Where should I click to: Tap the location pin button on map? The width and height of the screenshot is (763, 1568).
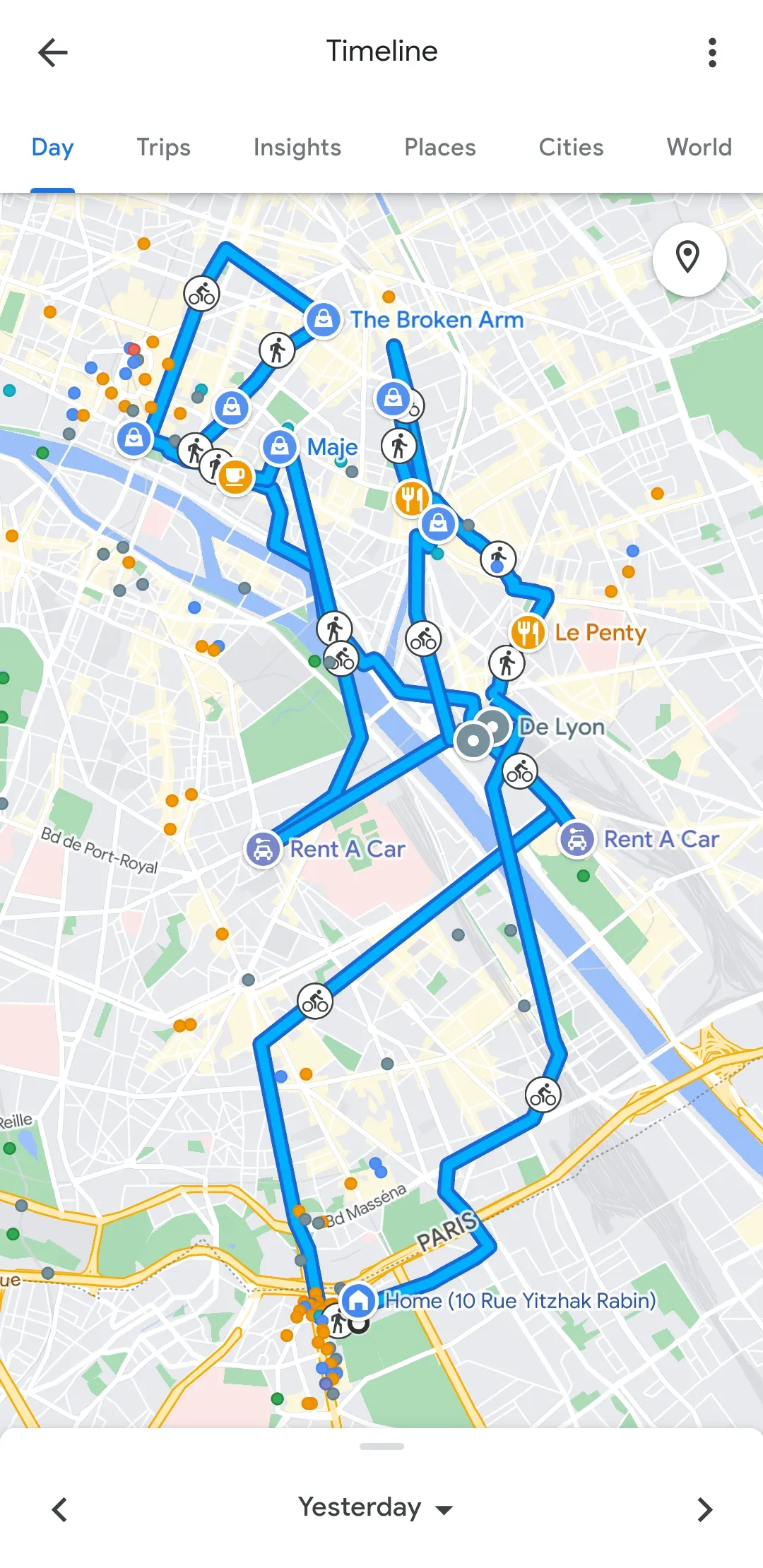[x=688, y=259]
